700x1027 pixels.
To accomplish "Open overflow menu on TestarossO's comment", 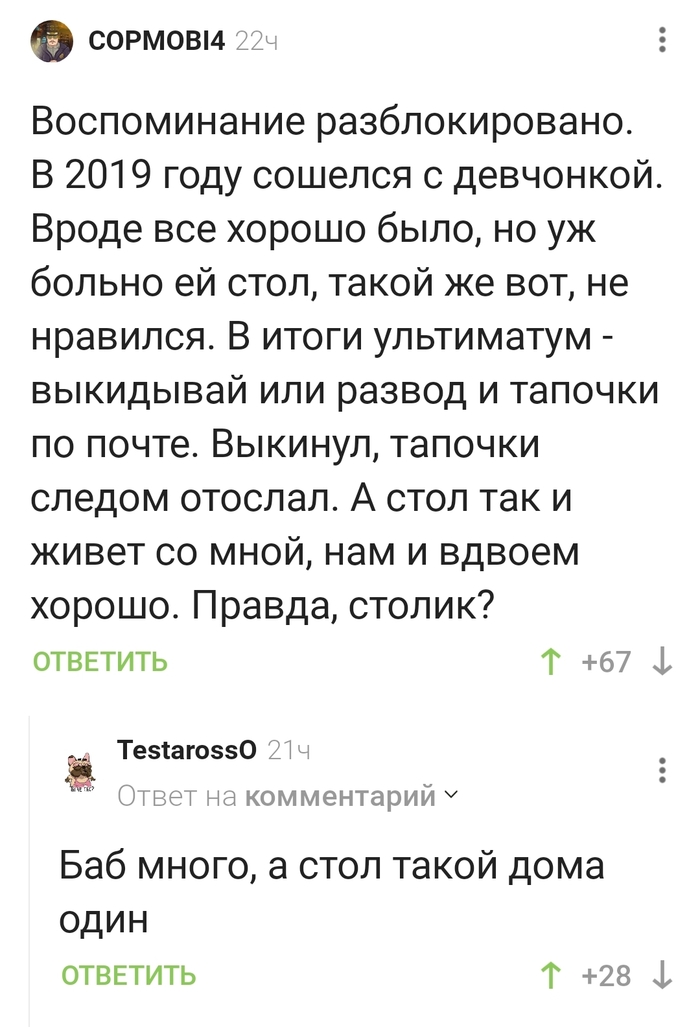I will 662,771.
